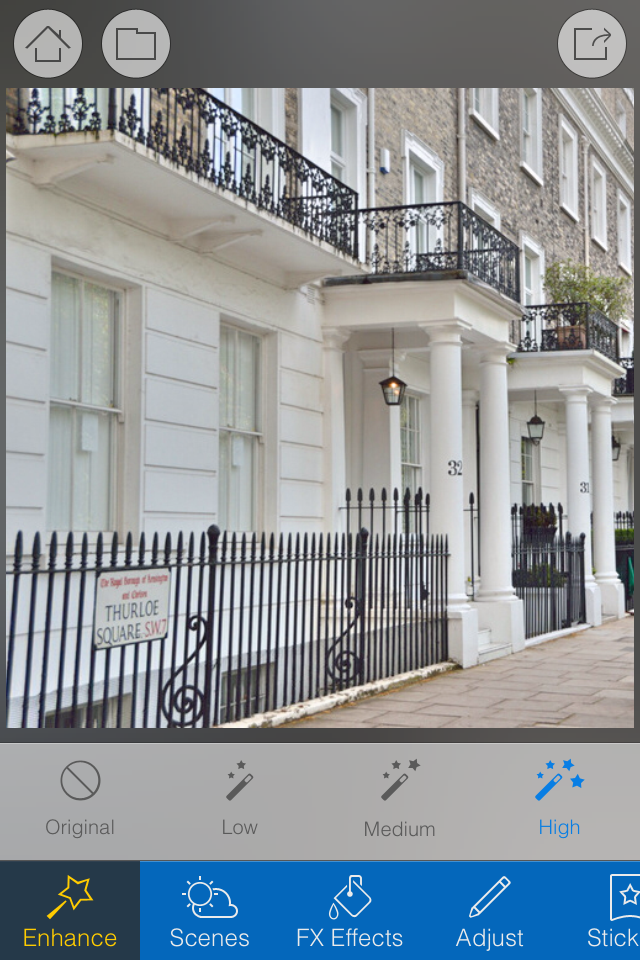Image resolution: width=640 pixels, height=960 pixels.
Task: Share or export the photo
Action: coord(591,44)
